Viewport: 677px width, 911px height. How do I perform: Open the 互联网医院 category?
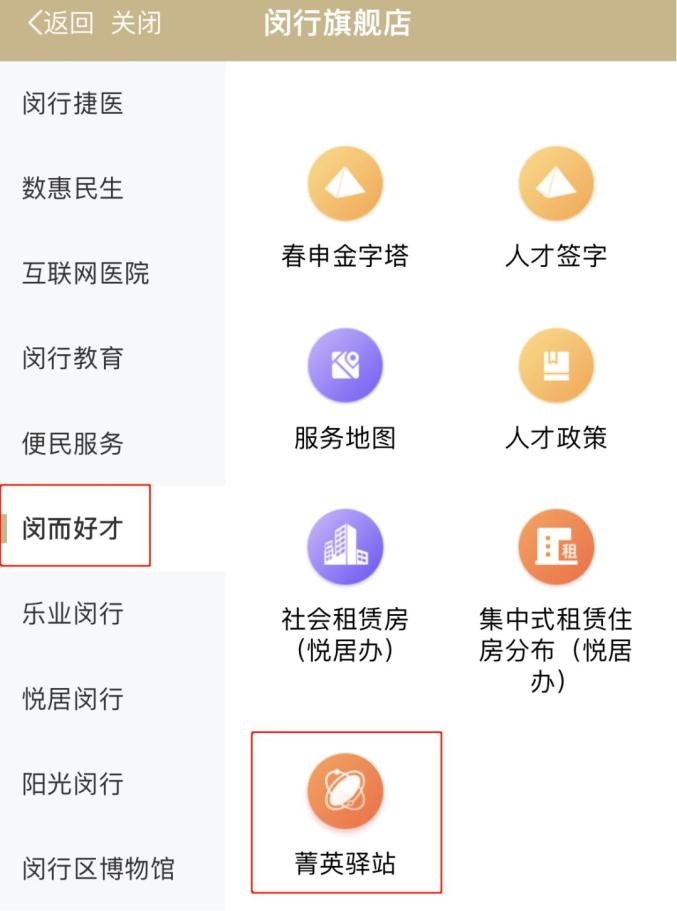pyautogui.click(x=86, y=273)
